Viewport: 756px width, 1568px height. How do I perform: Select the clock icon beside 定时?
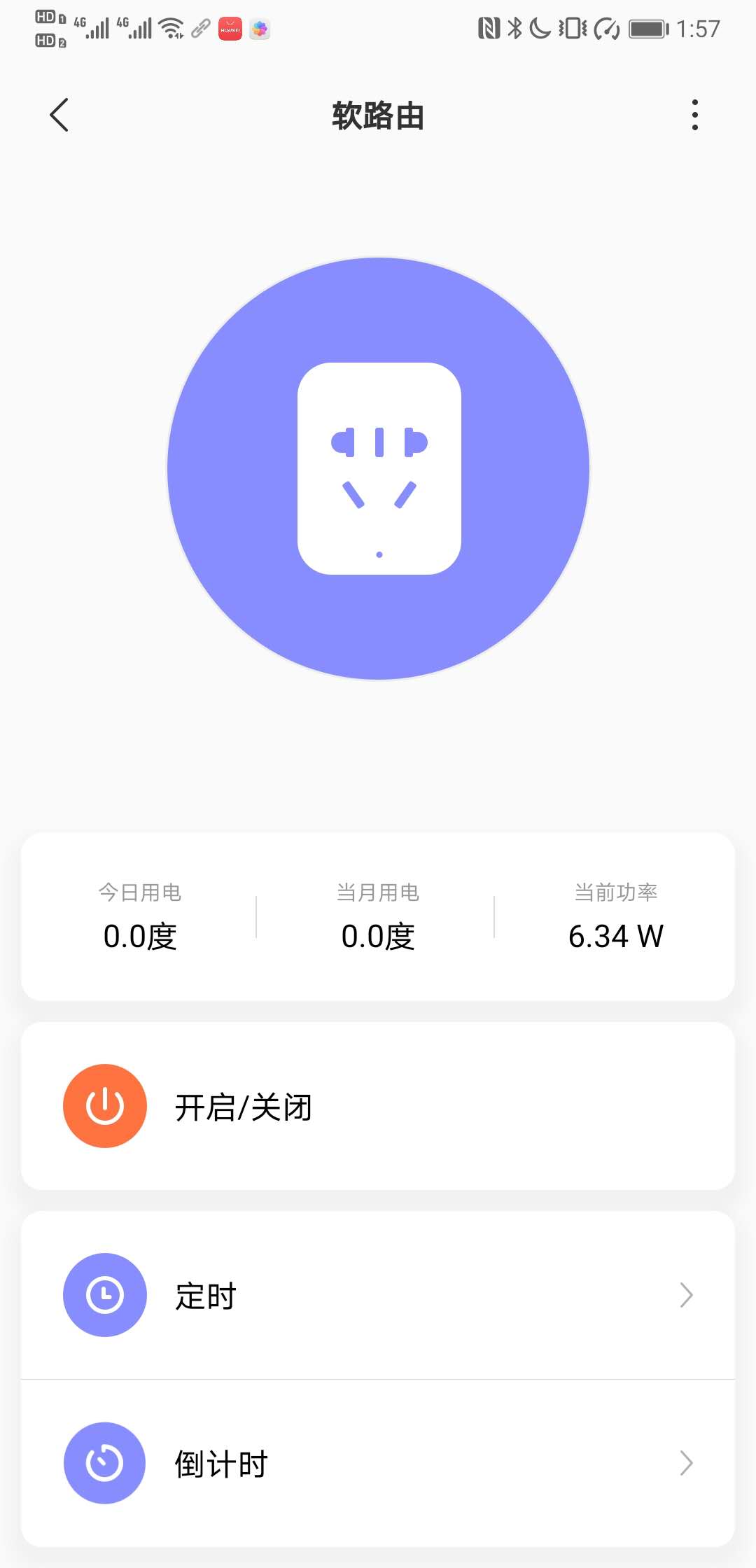pos(104,1296)
